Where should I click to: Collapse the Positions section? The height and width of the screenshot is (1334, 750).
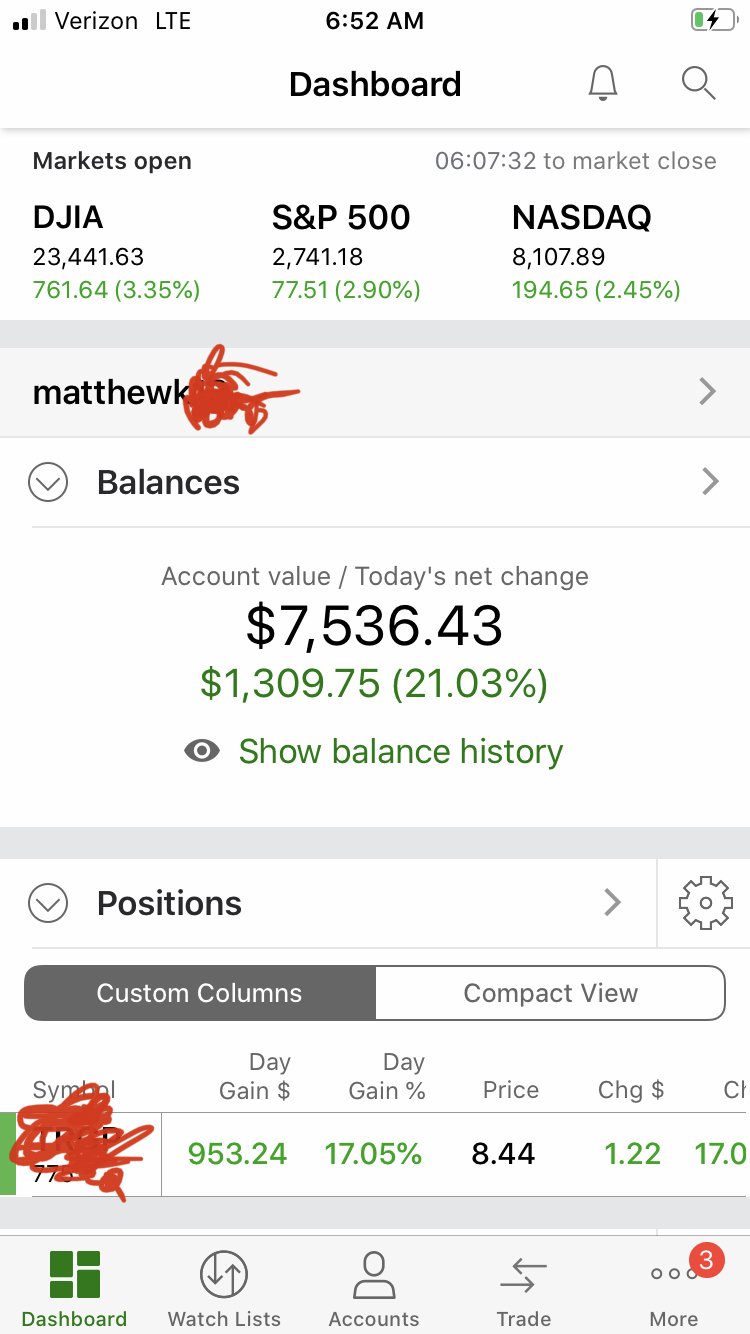(x=48, y=904)
